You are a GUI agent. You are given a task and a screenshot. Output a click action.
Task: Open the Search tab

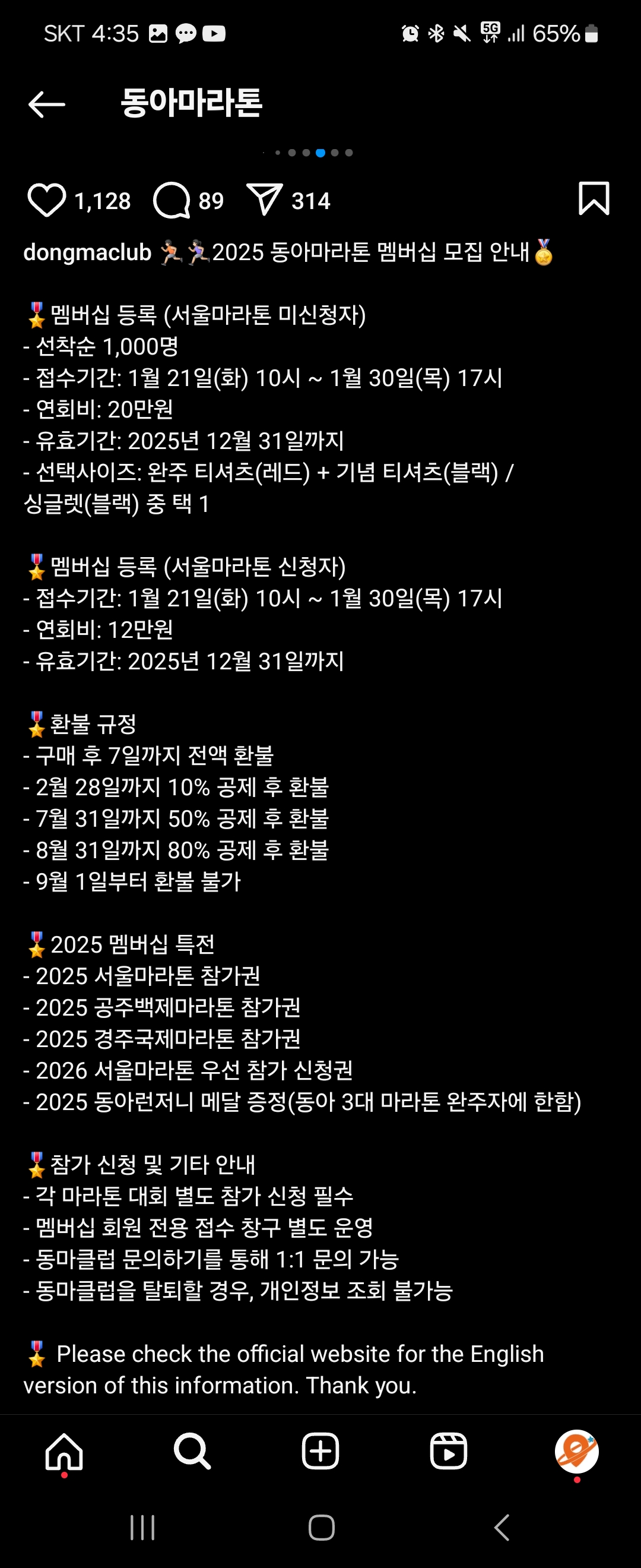[x=192, y=1451]
